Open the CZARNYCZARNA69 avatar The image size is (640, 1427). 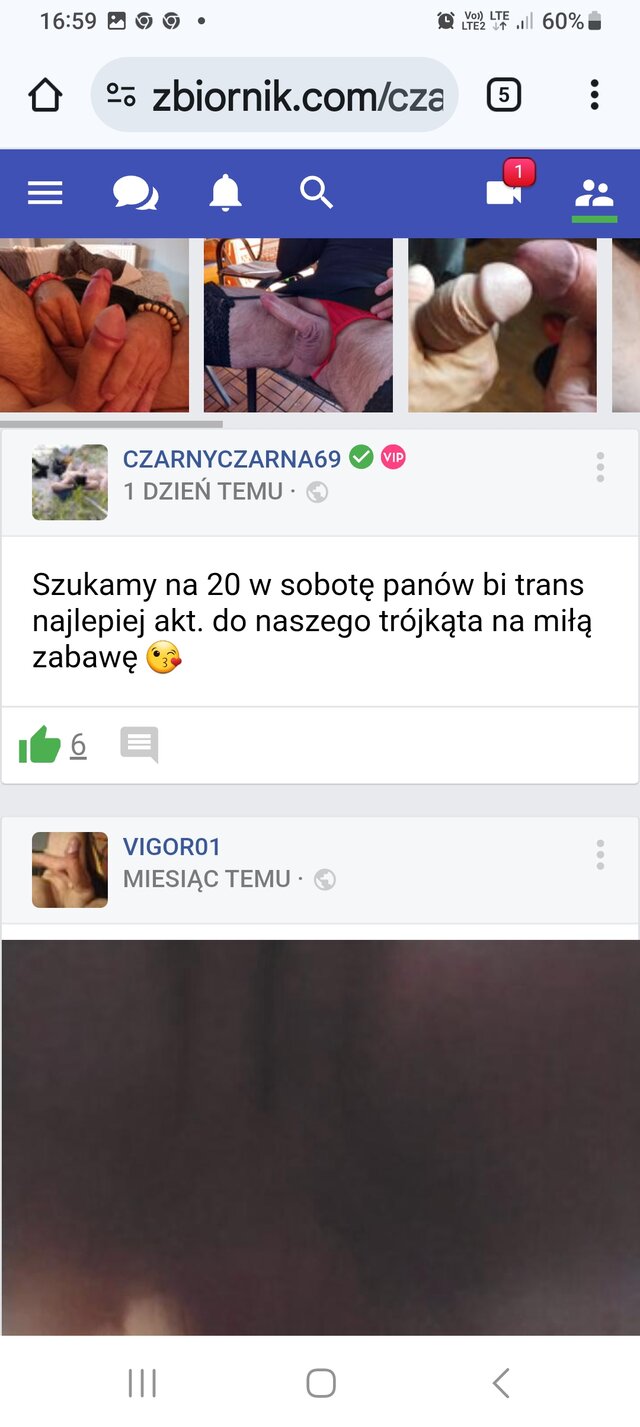(70, 482)
